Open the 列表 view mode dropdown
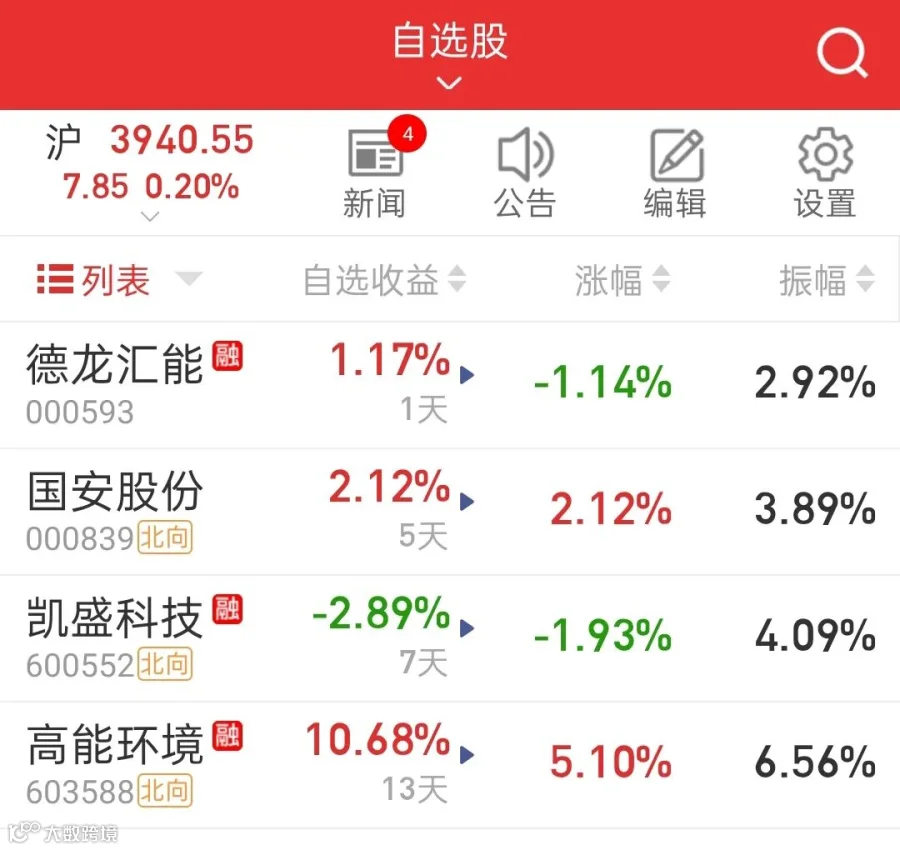 tap(119, 280)
